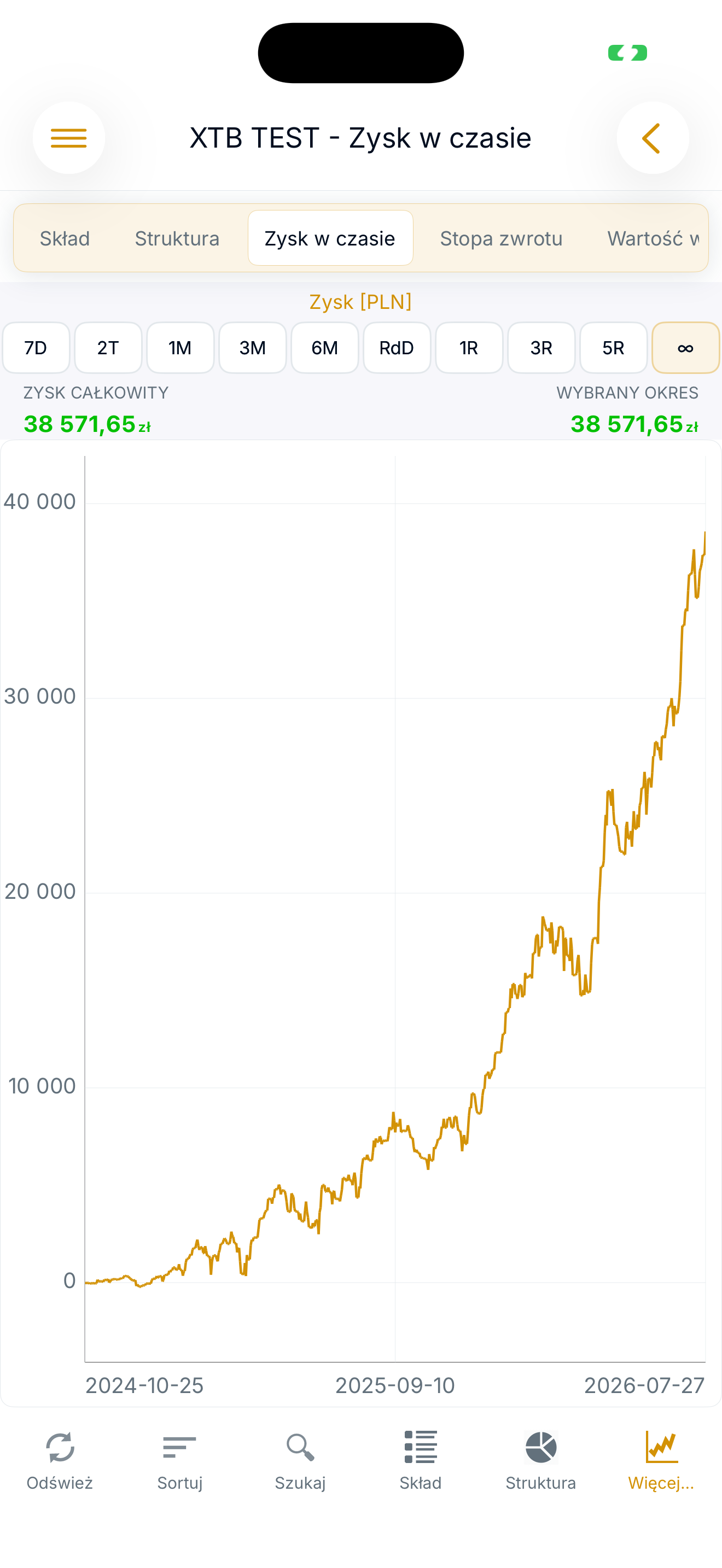722x1568 pixels.
Task: Open the top Struktura tab
Action: tap(177, 238)
